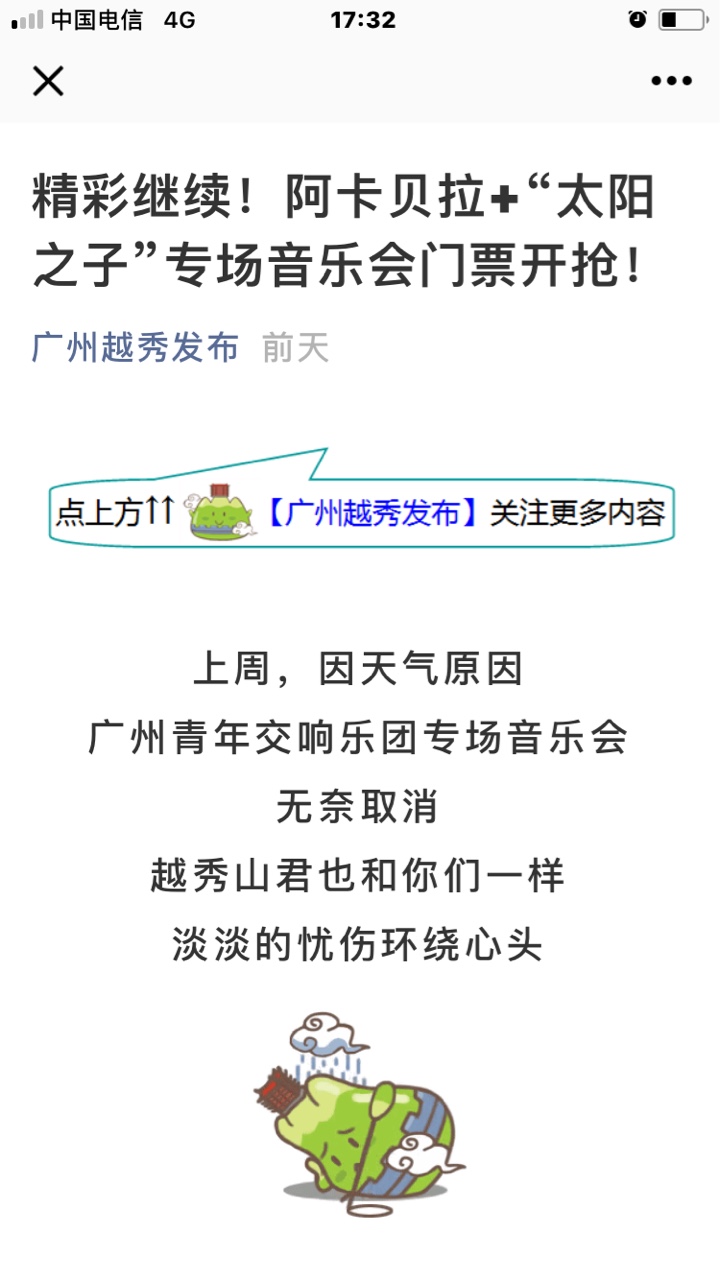Close the article with the X button

pyautogui.click(x=48, y=81)
